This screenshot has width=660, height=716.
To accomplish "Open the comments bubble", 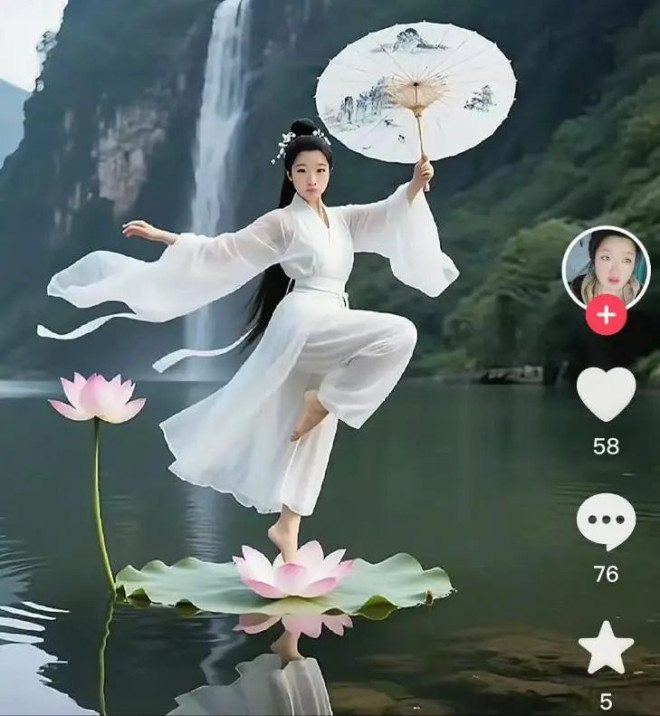I will click(606, 520).
